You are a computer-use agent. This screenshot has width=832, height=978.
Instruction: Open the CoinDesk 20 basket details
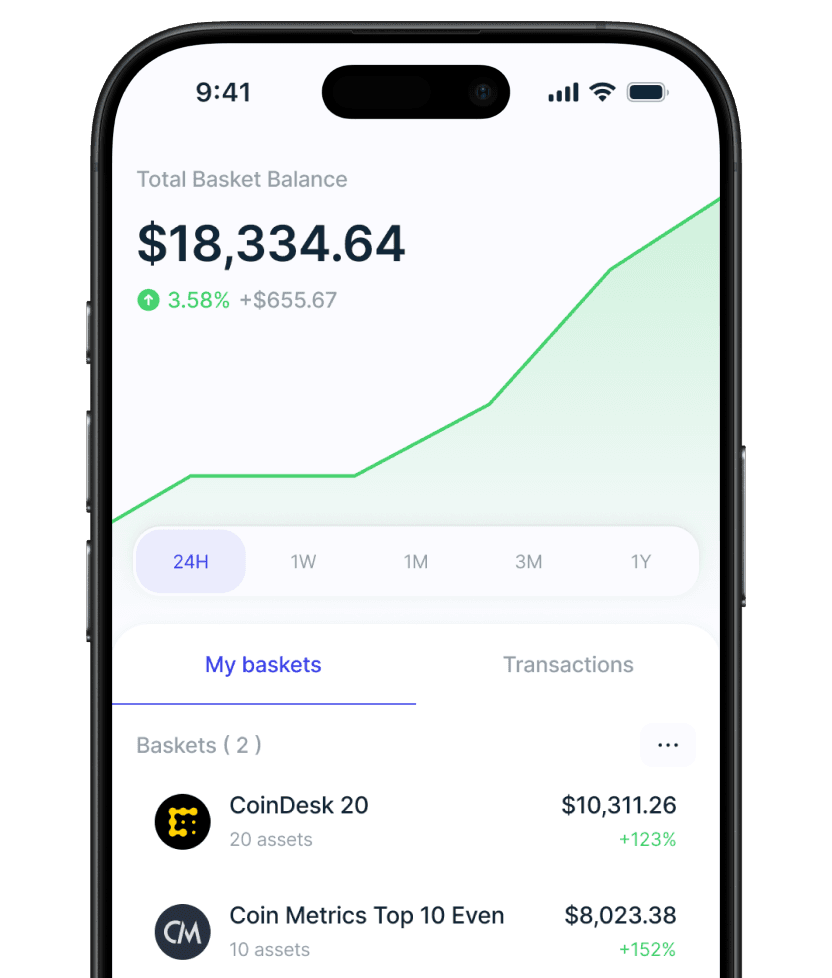298,806
